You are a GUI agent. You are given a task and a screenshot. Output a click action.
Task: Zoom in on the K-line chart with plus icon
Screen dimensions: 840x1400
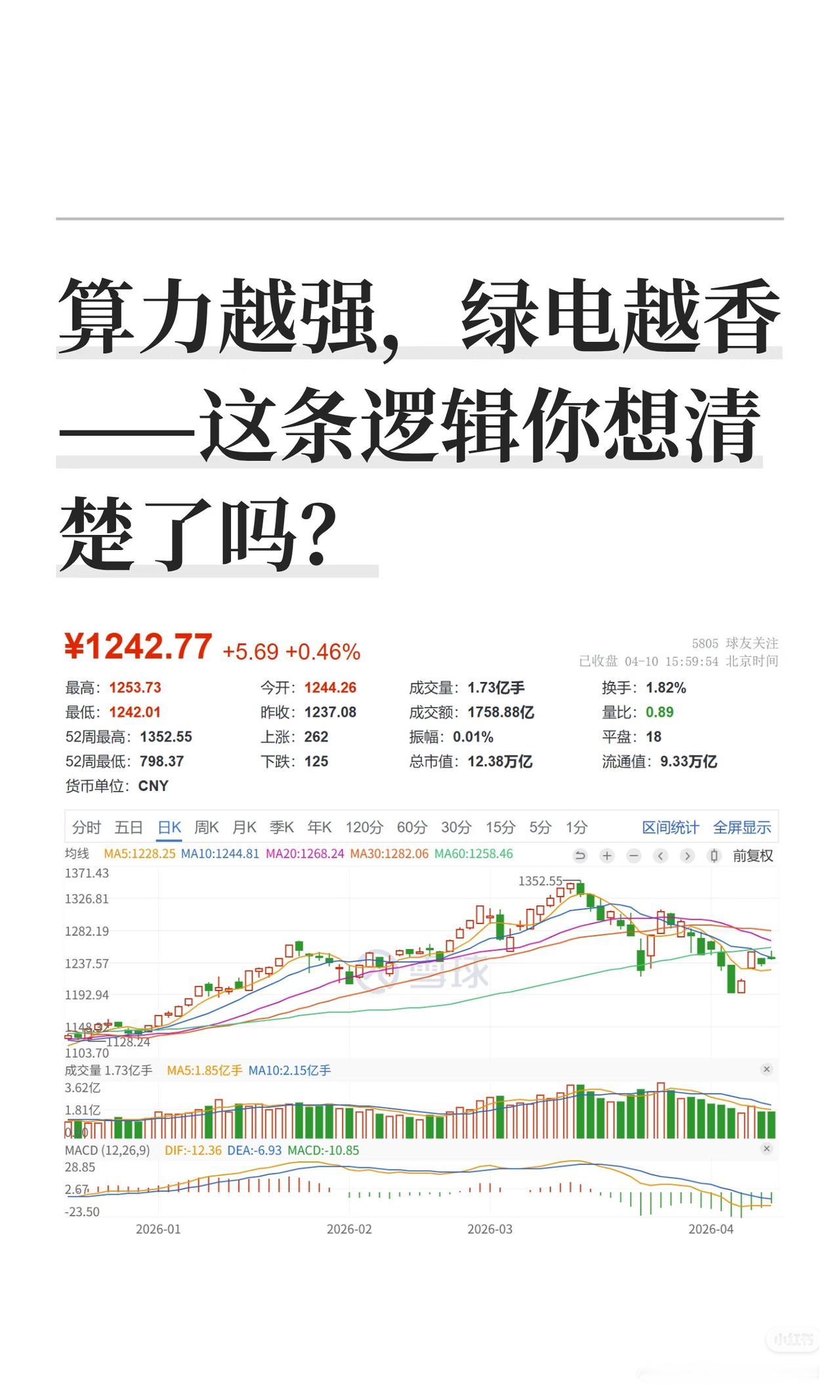click(x=607, y=856)
